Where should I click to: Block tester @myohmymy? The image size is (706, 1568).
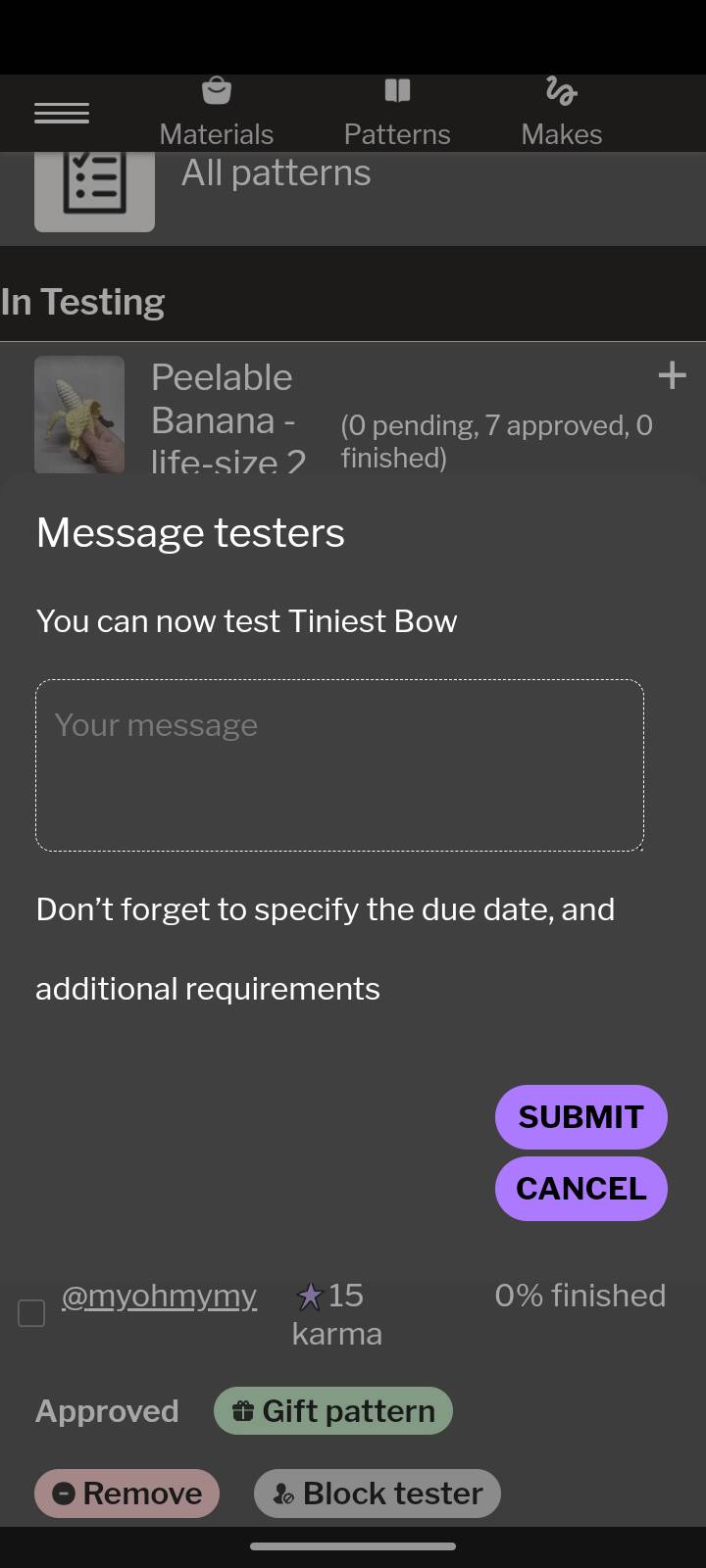[378, 1494]
